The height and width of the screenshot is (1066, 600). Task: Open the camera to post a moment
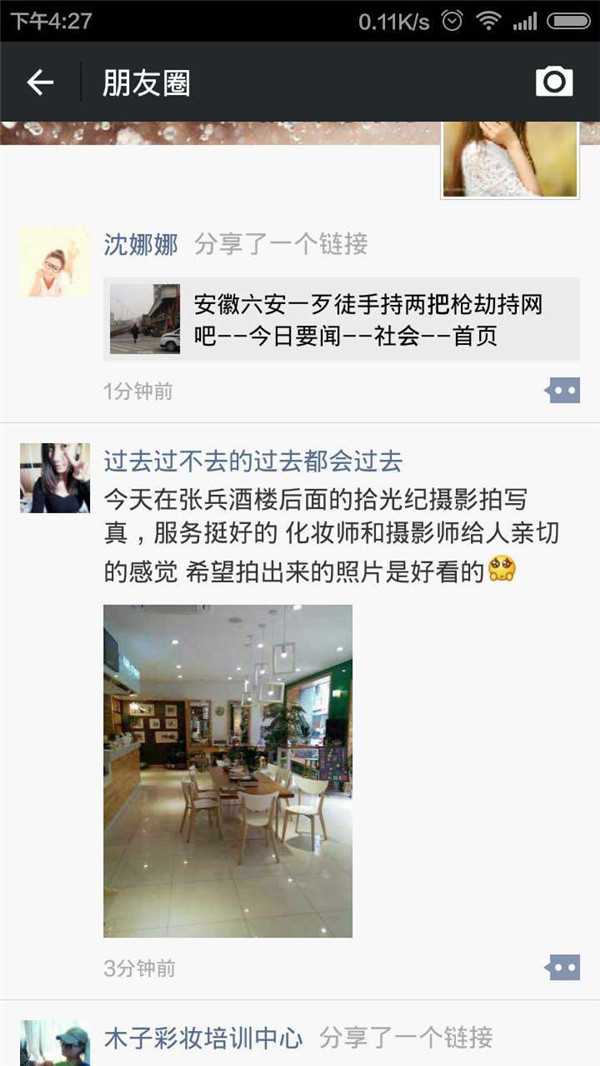coord(554,82)
